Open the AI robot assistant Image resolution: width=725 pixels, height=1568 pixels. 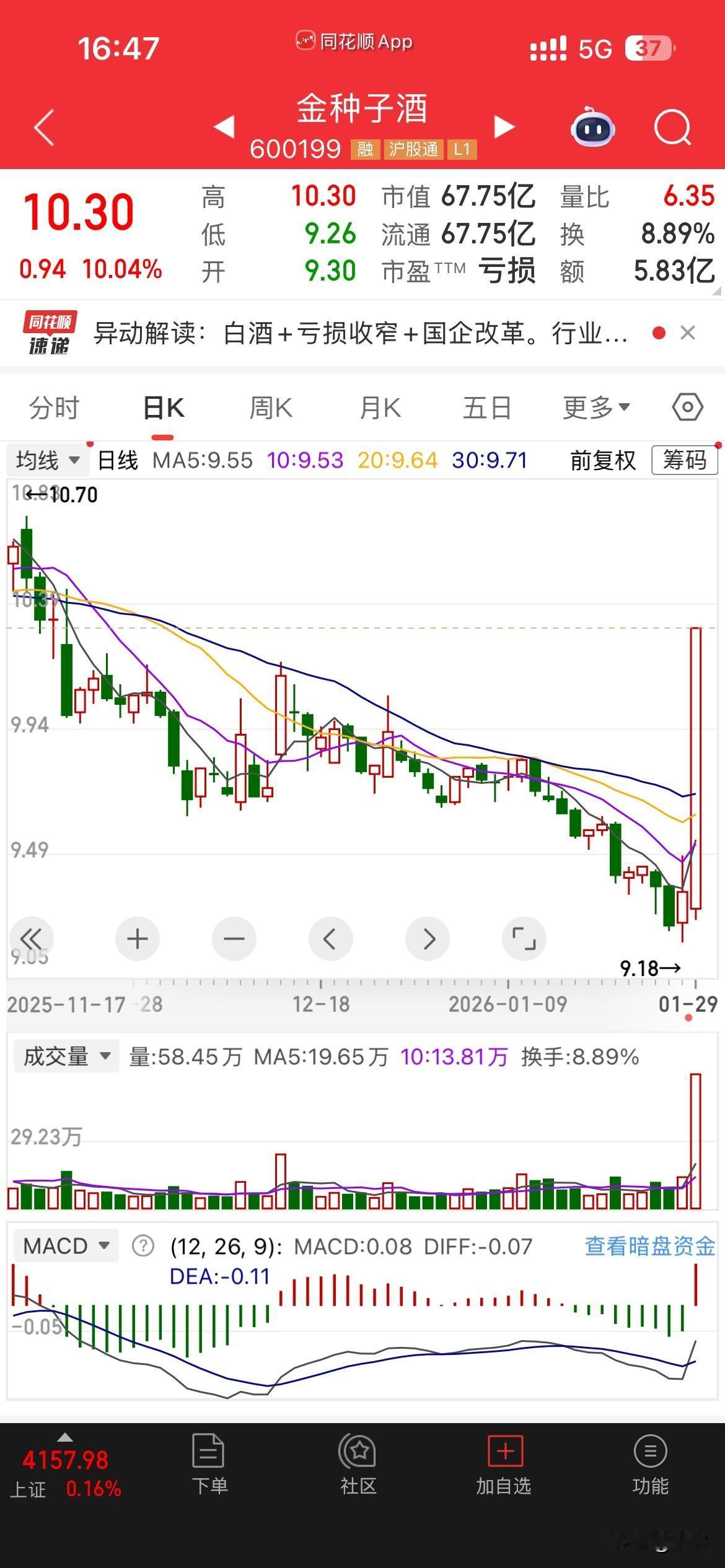(x=592, y=128)
